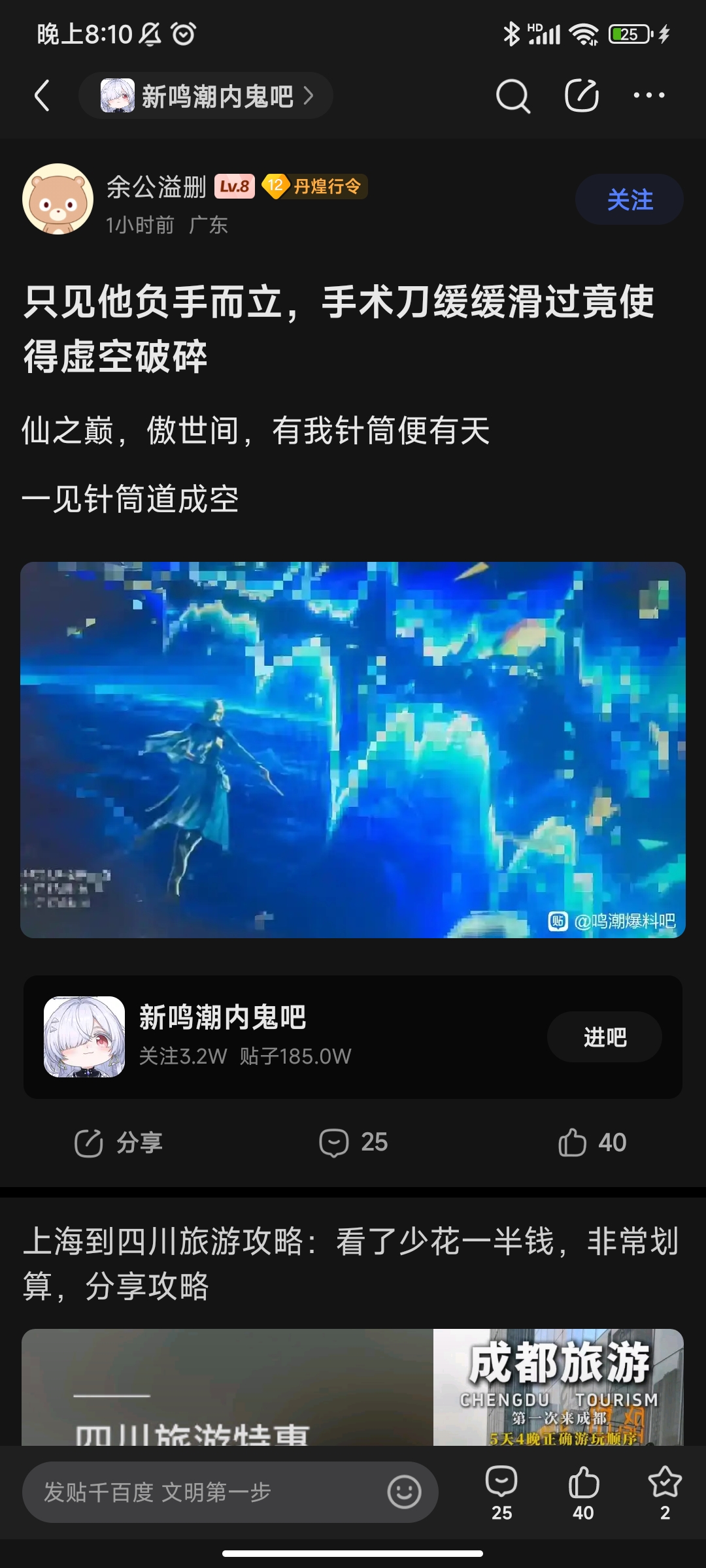
Task: Tap the compose post icon
Action: coord(581,96)
